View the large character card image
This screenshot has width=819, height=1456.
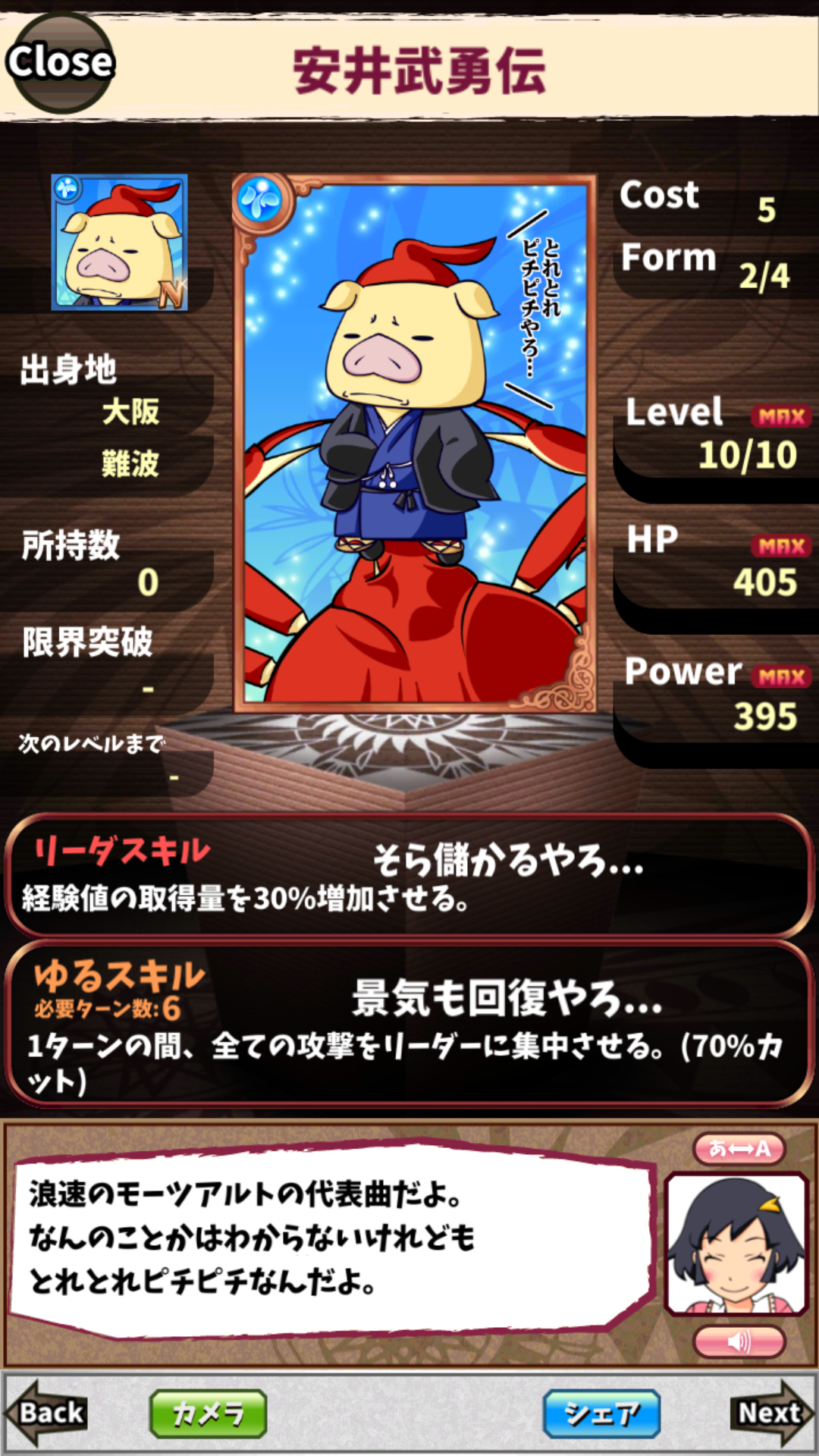click(x=413, y=444)
